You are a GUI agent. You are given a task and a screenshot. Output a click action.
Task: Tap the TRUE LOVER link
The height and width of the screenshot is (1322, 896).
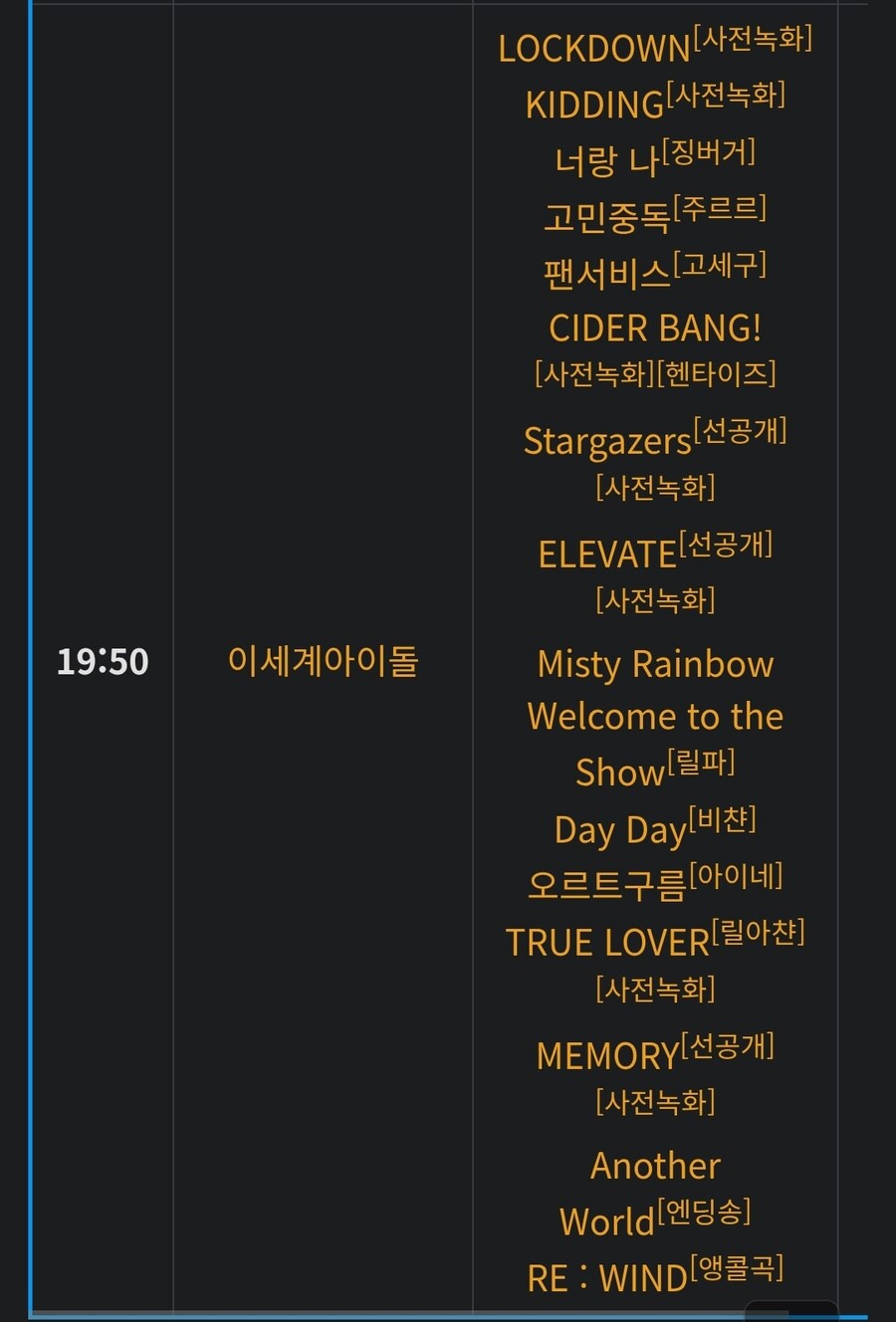(606, 943)
